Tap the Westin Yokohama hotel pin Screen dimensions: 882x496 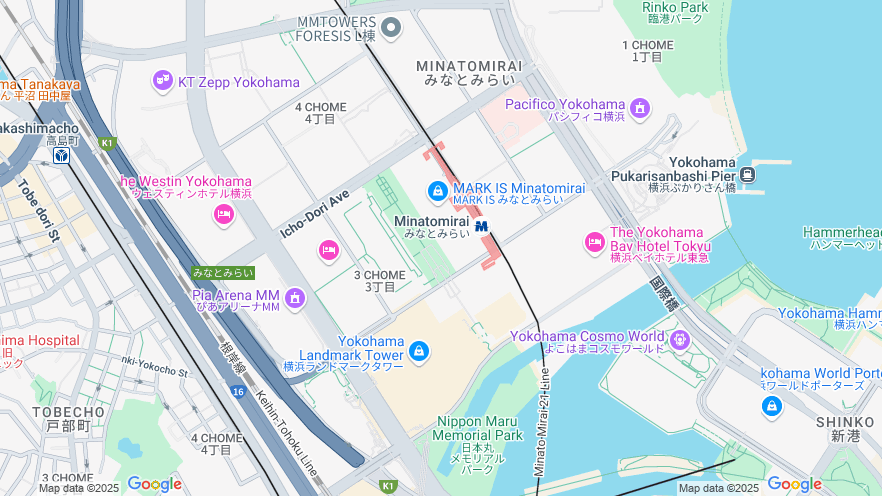pos(224,214)
